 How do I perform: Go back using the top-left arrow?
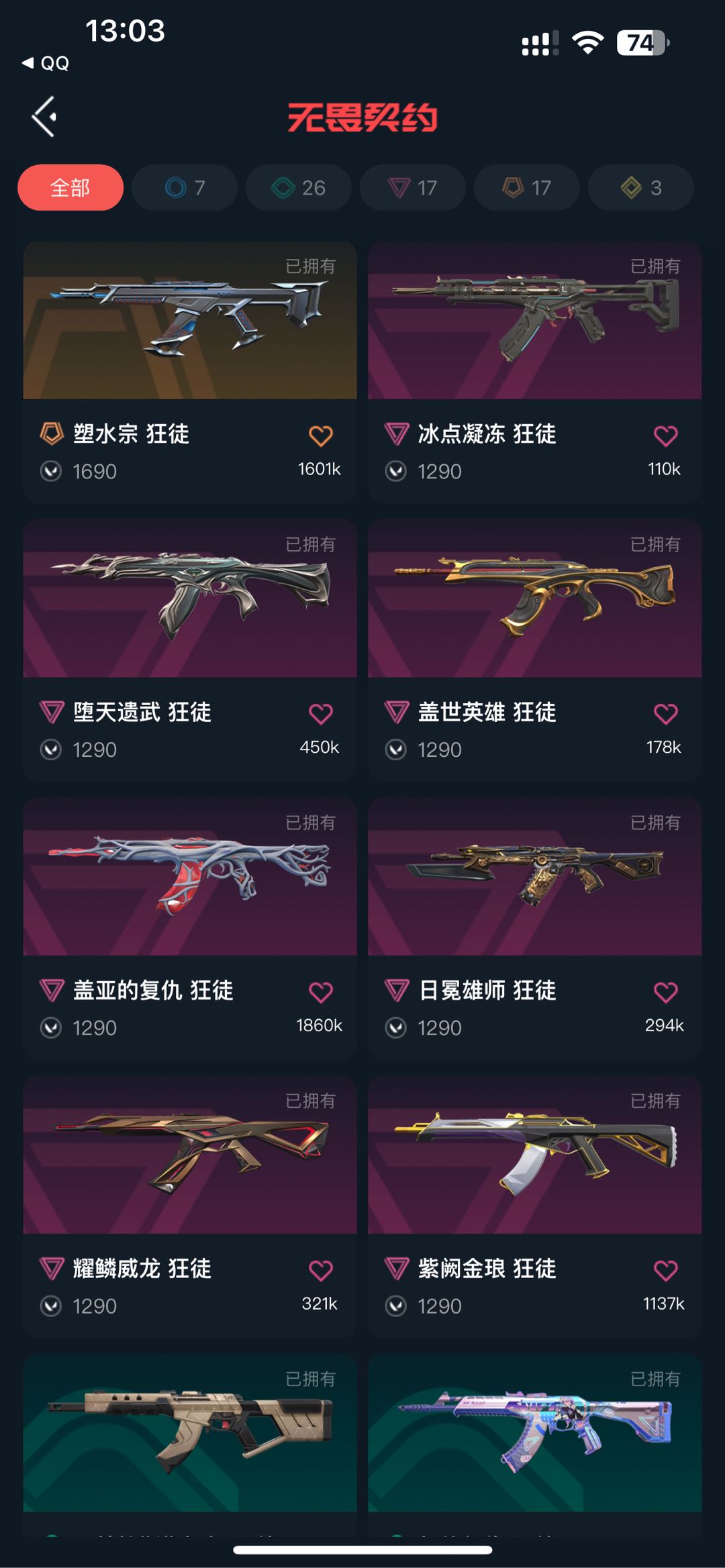point(44,117)
